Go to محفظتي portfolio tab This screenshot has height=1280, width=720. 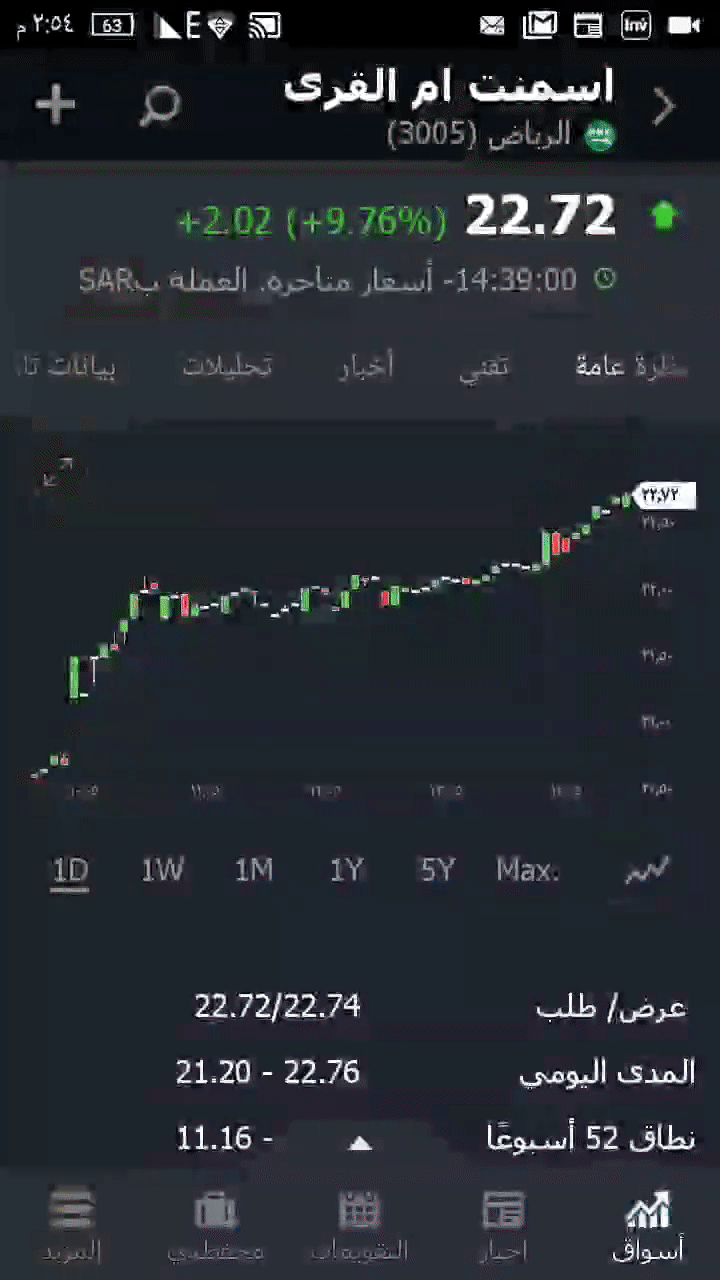pyautogui.click(x=216, y=1225)
